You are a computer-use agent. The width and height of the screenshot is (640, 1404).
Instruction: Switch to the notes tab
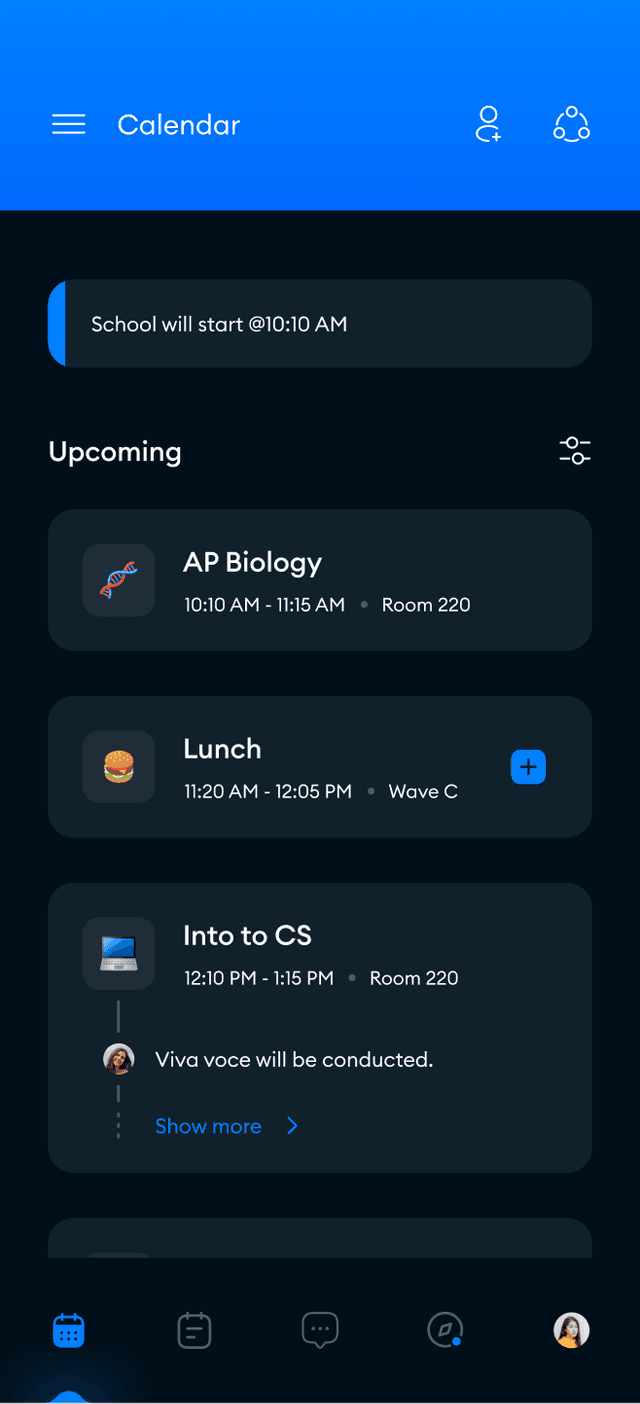click(x=194, y=1330)
